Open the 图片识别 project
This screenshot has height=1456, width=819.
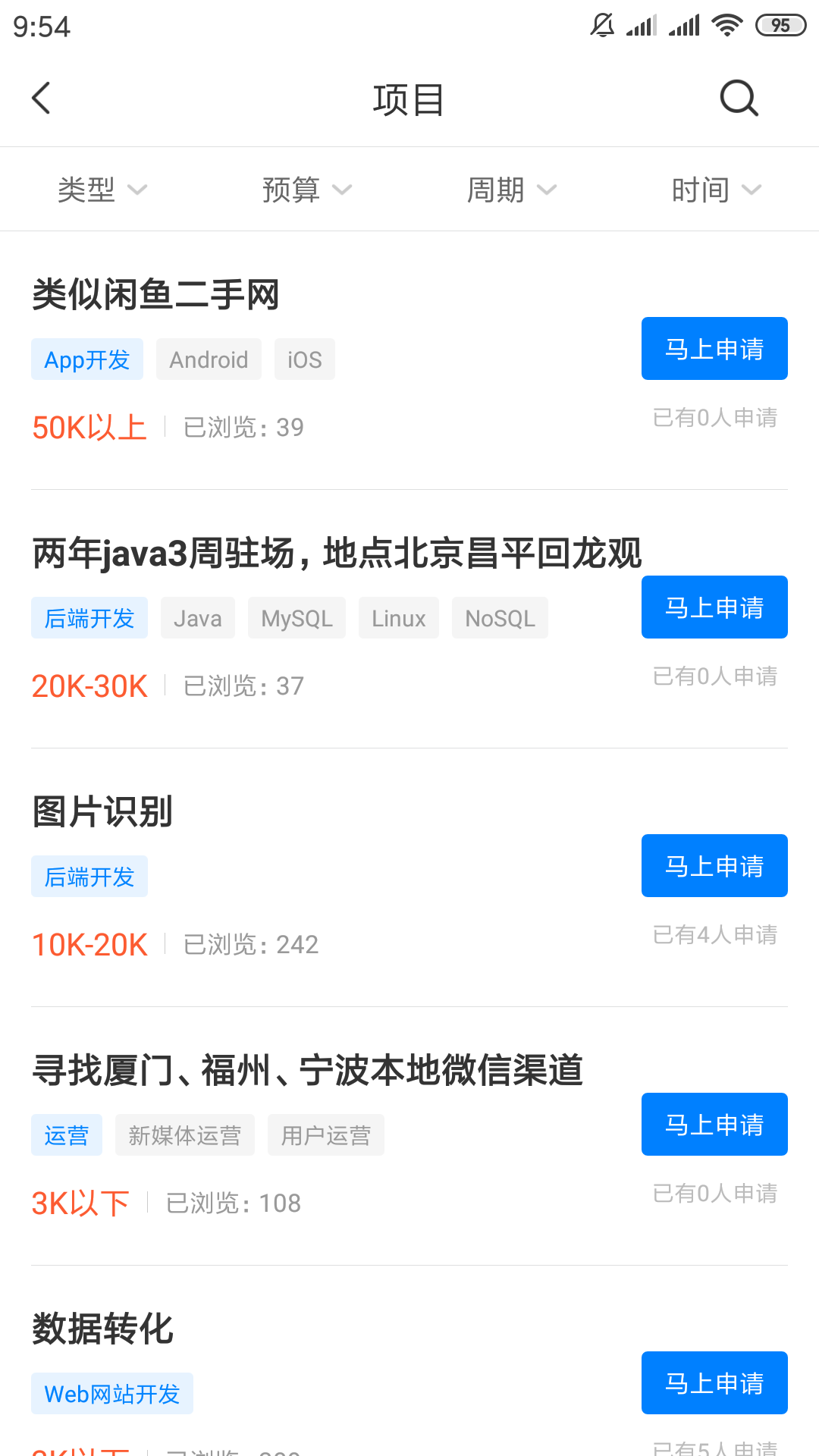pyautogui.click(x=103, y=811)
